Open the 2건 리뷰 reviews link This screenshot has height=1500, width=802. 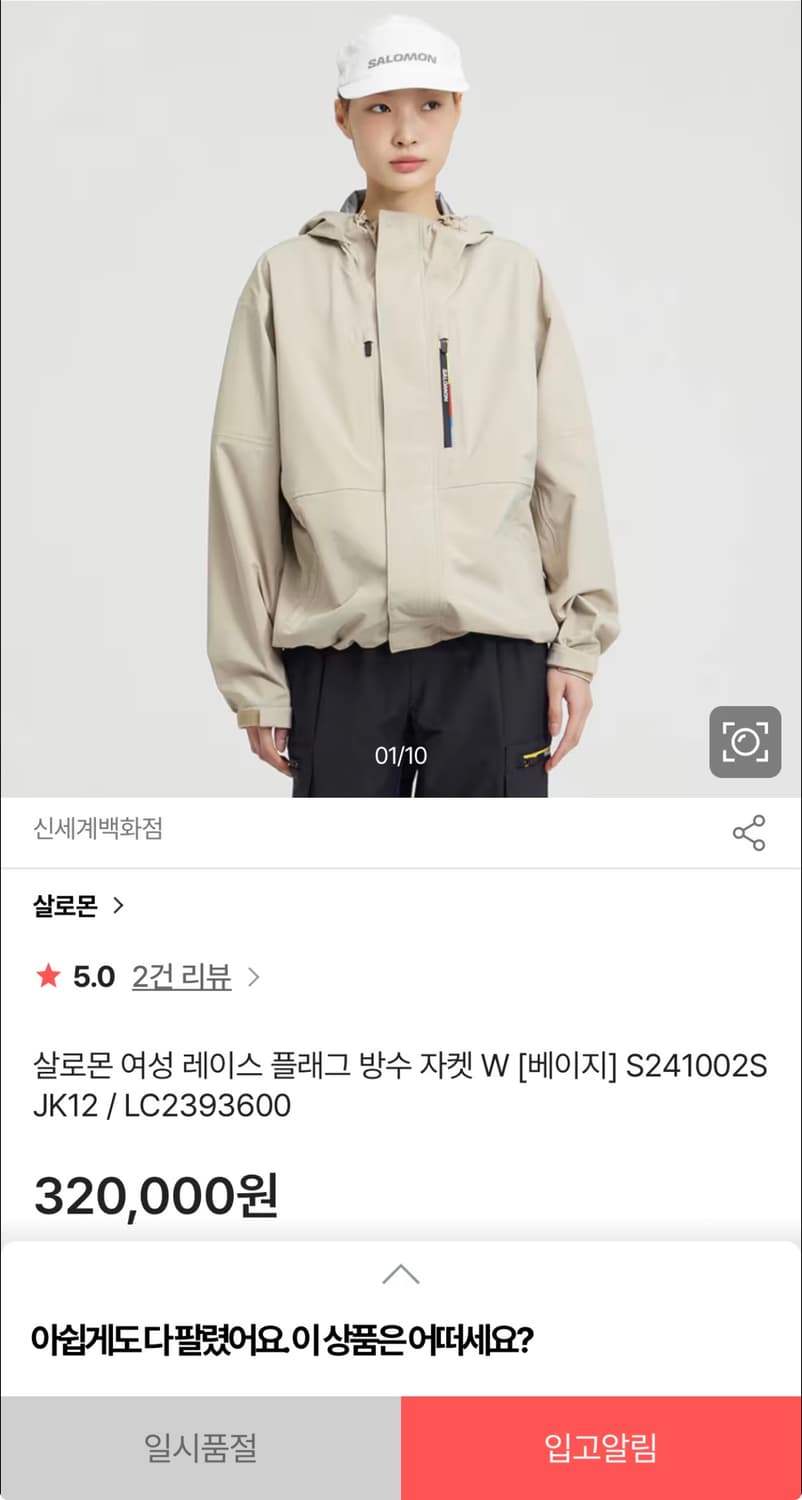[x=180, y=978]
